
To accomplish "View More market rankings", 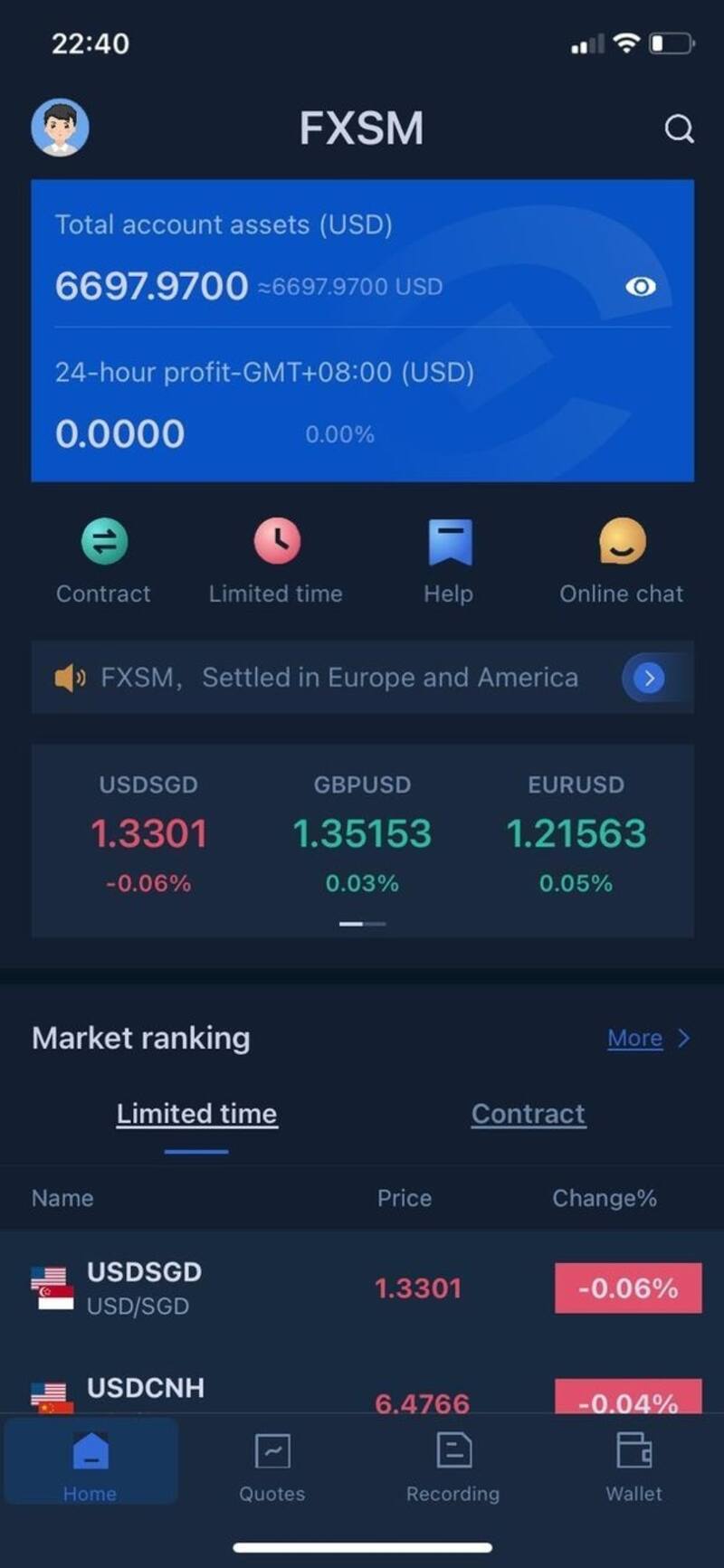I will pyautogui.click(x=646, y=1038).
